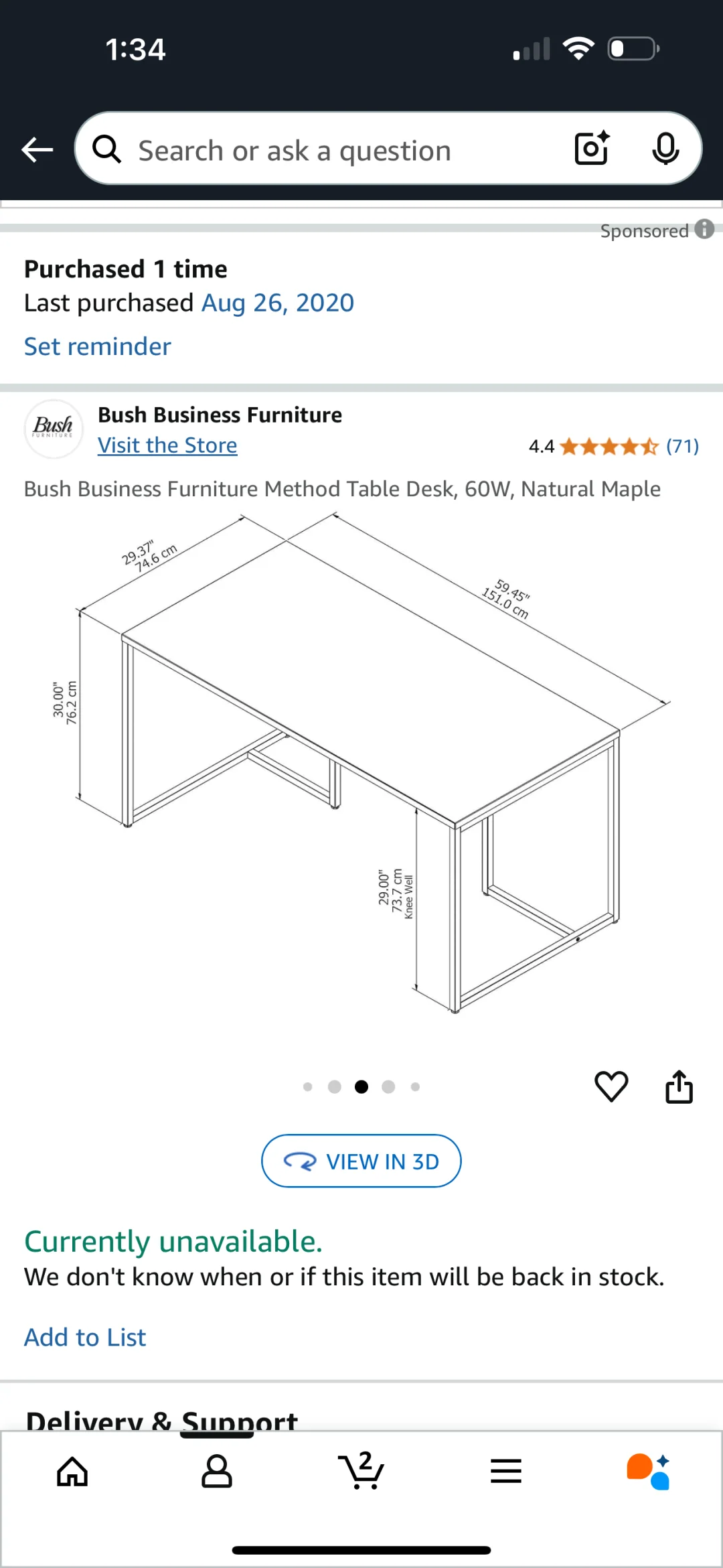Open last purchased Aug 26, 2020 order
This screenshot has width=723, height=1568.
pos(277,303)
